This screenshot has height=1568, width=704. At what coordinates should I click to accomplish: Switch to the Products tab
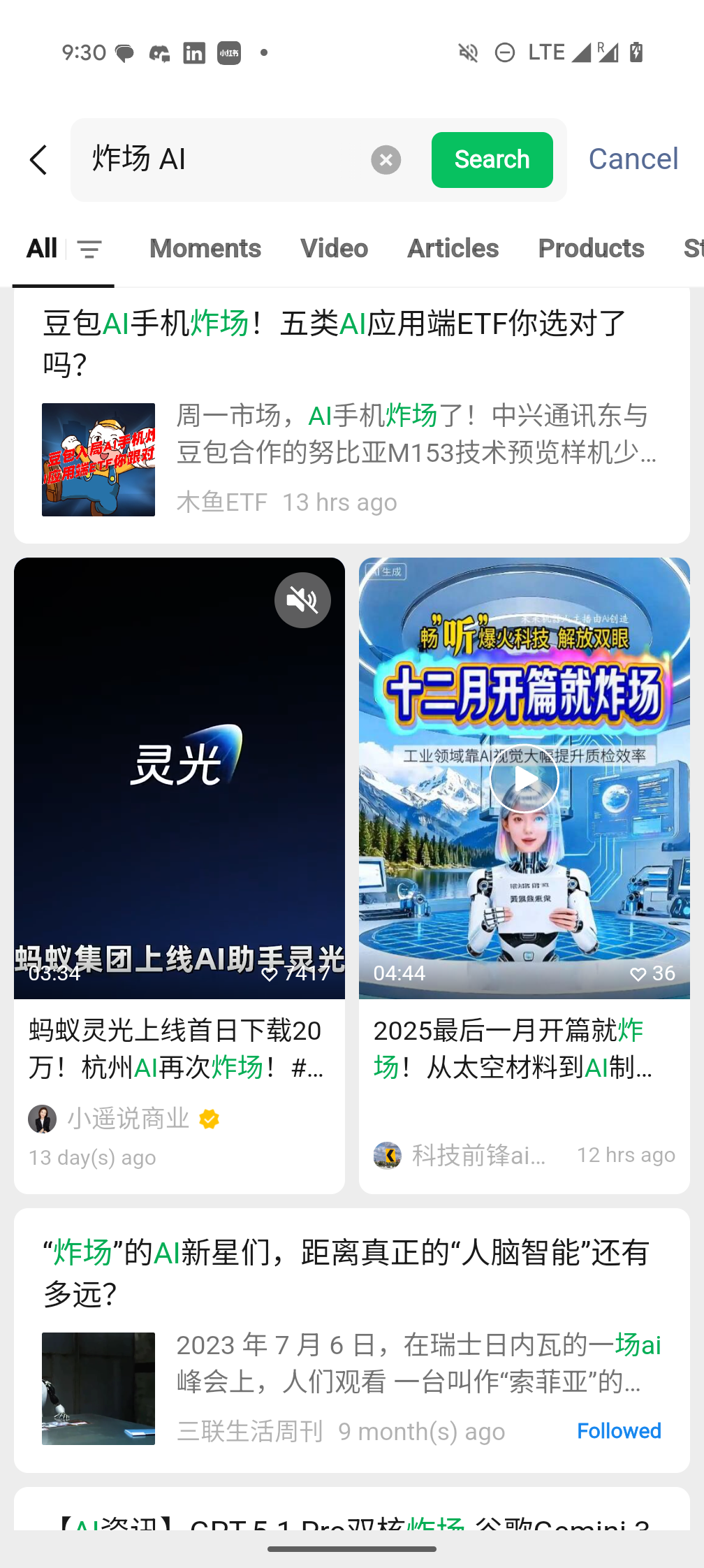click(591, 249)
